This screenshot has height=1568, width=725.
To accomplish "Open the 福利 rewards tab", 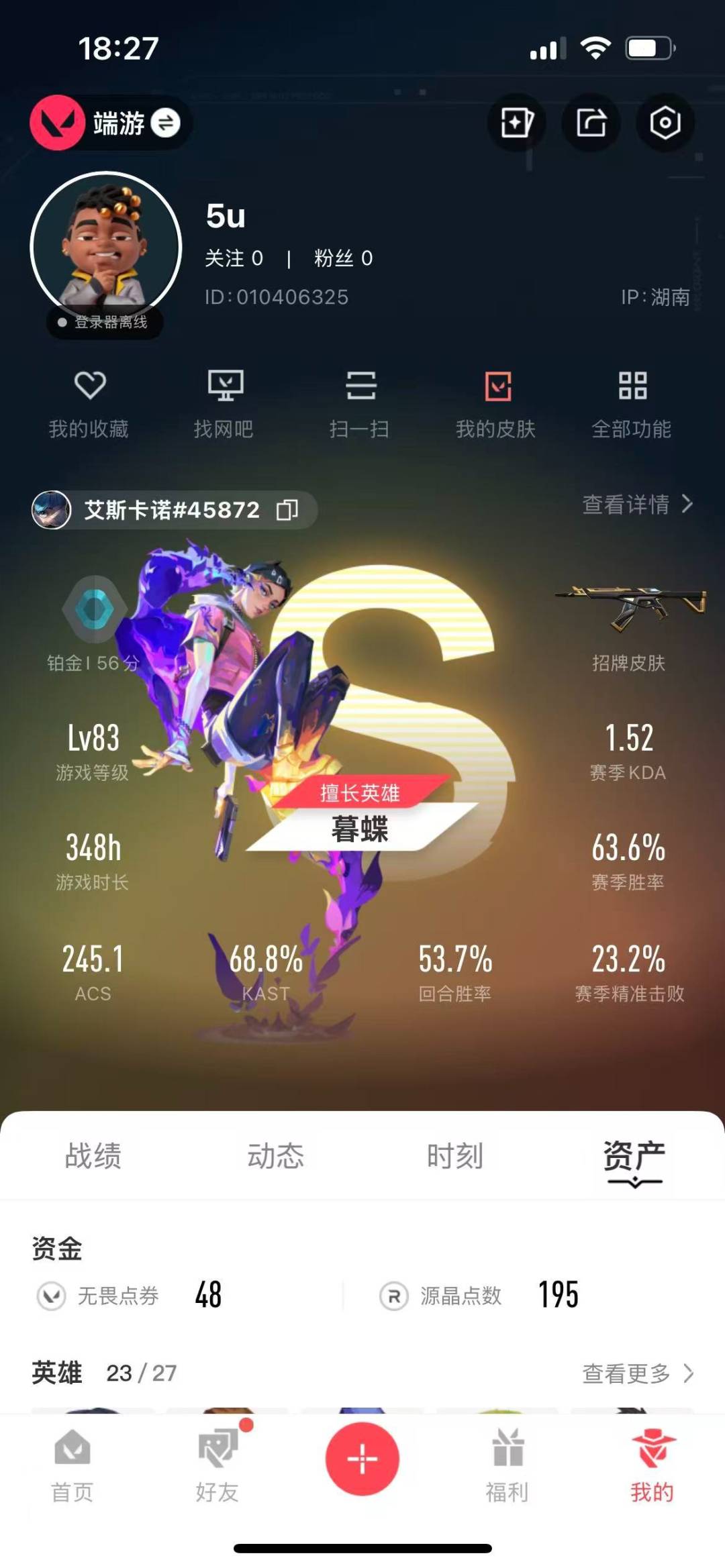I will [x=507, y=1465].
